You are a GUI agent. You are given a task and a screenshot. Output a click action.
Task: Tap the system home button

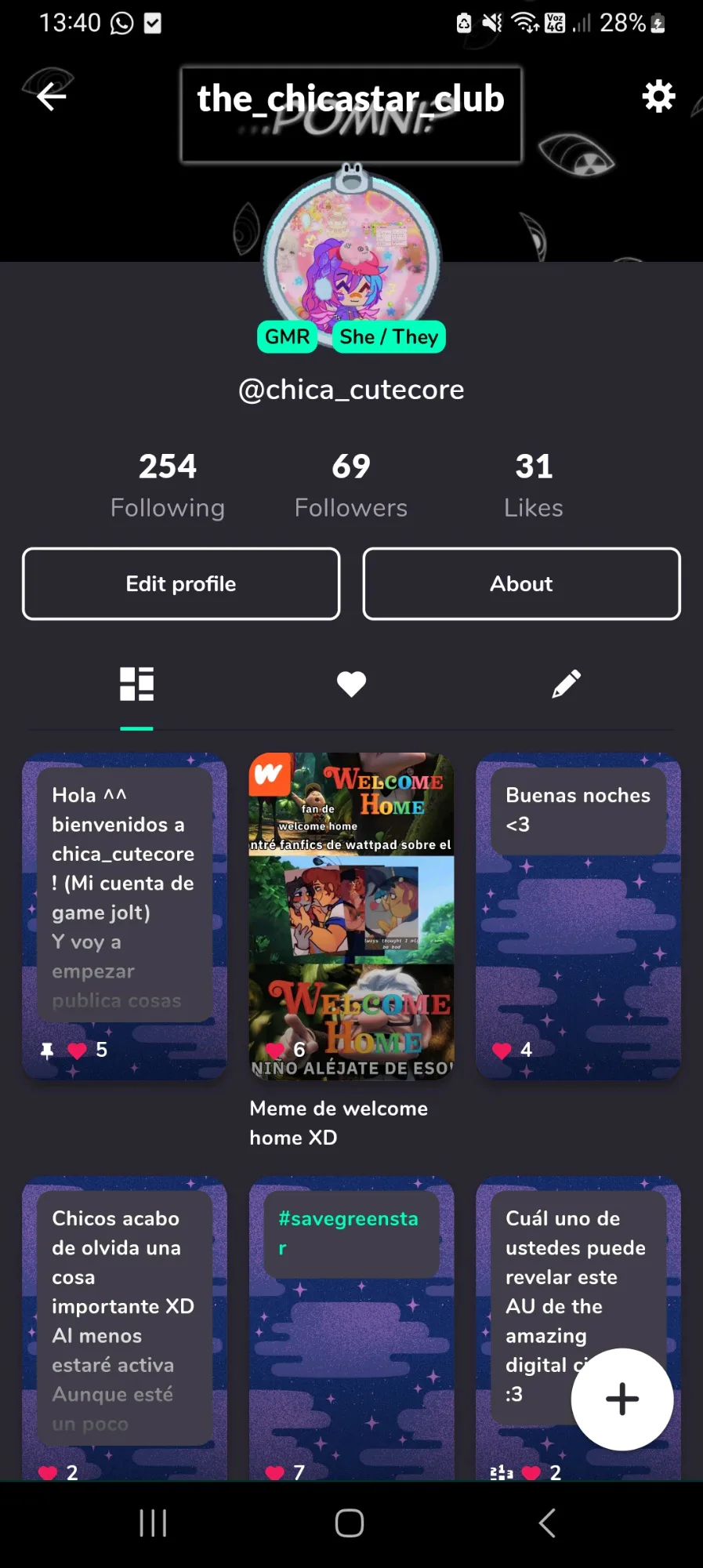(x=350, y=1523)
